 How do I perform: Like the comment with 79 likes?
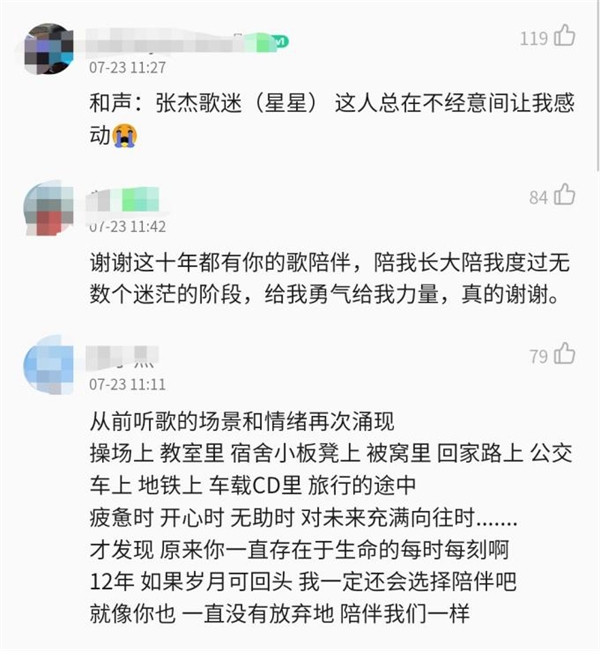pos(564,354)
